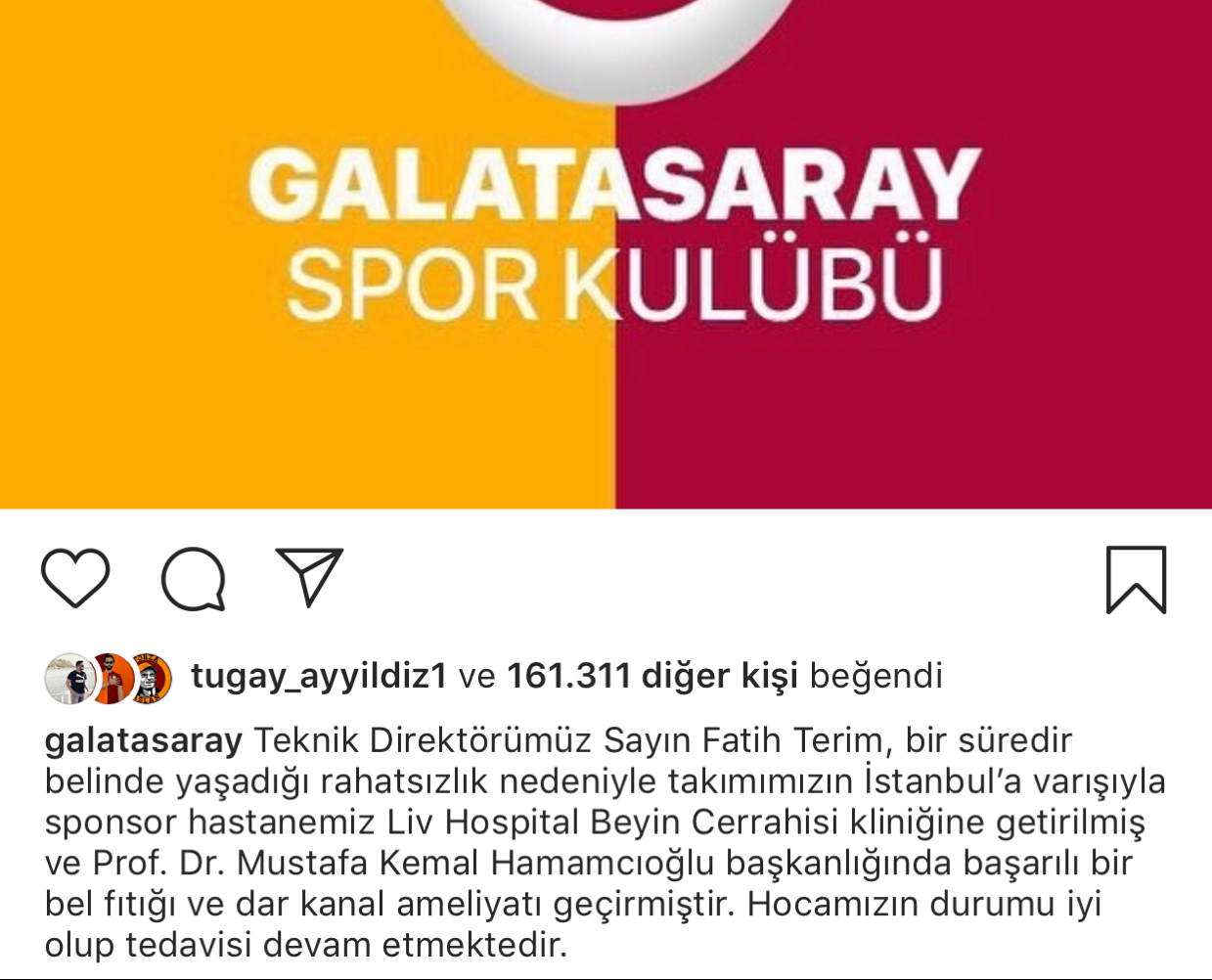Open galatasaray profile from caption

tap(143, 740)
